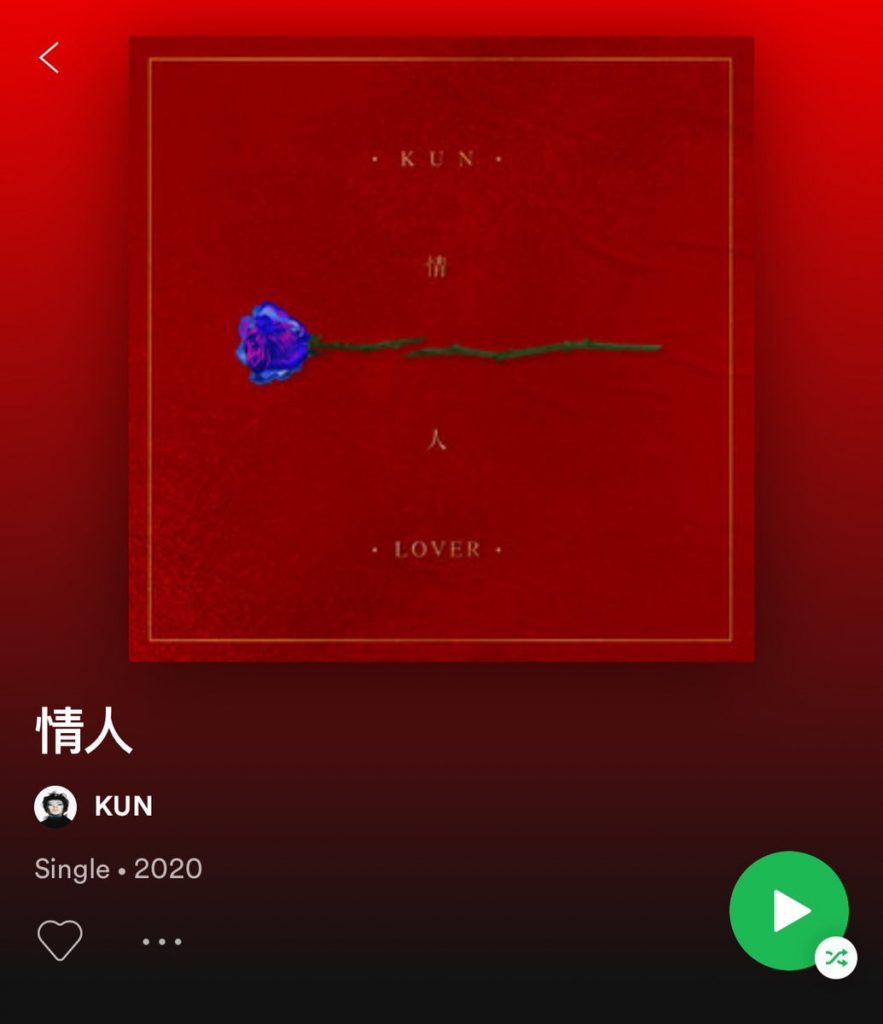Go back using the top-left arrow
This screenshot has width=883, height=1024.
click(x=49, y=58)
